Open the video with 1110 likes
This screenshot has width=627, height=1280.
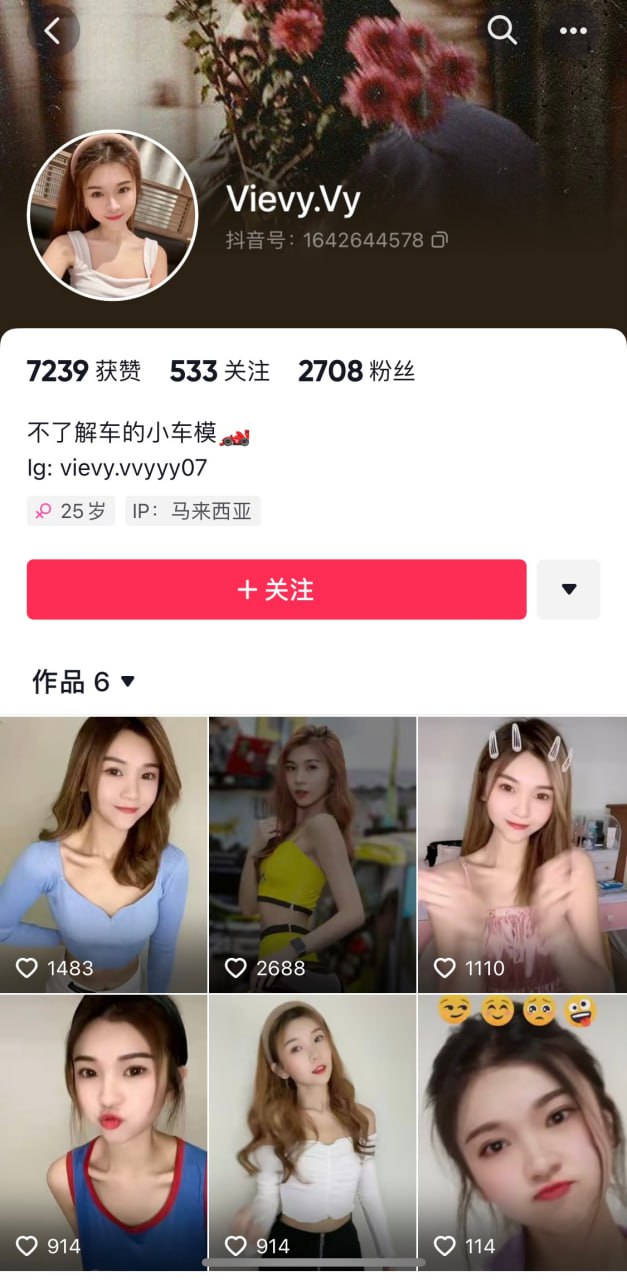coord(522,853)
